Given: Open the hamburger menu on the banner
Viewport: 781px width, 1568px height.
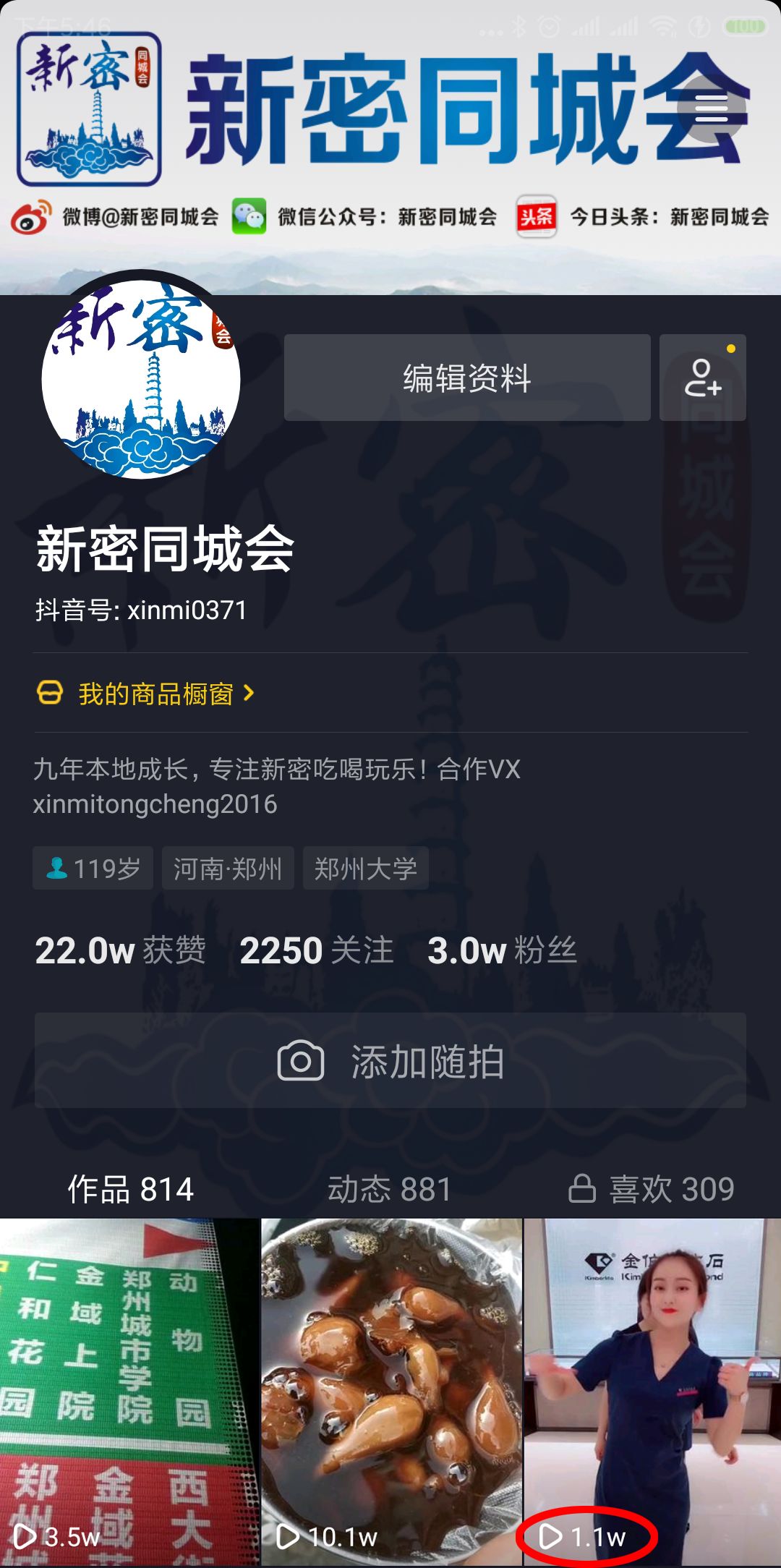Looking at the screenshot, I should click(712, 108).
